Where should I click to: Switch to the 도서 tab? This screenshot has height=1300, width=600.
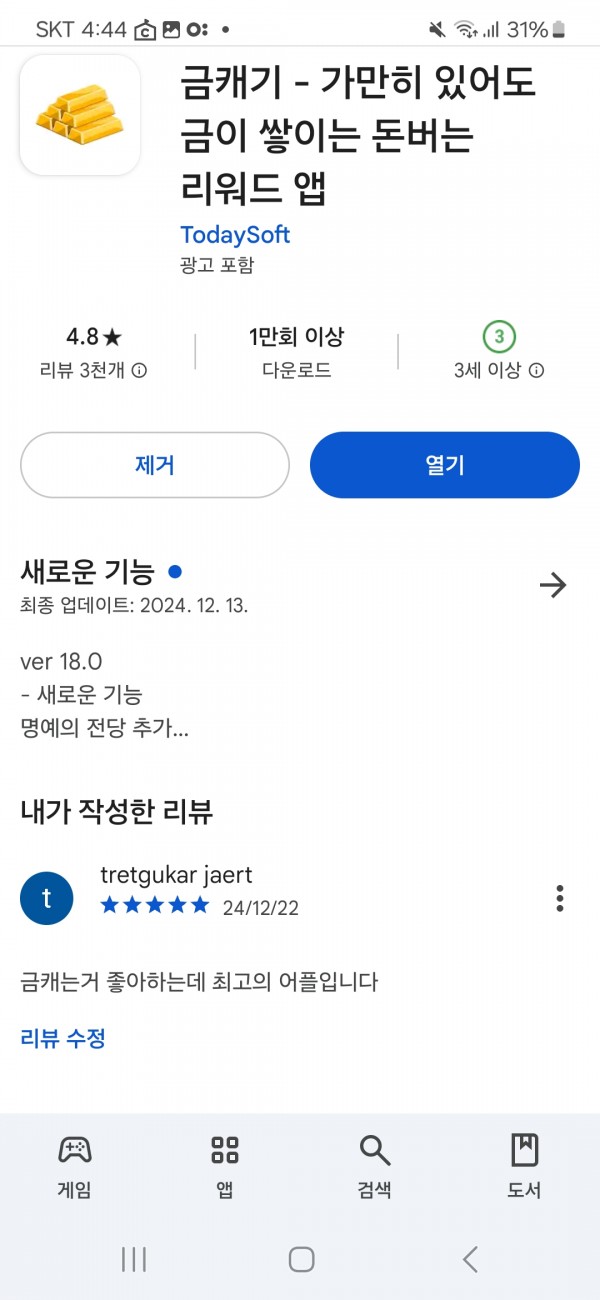click(x=525, y=1167)
